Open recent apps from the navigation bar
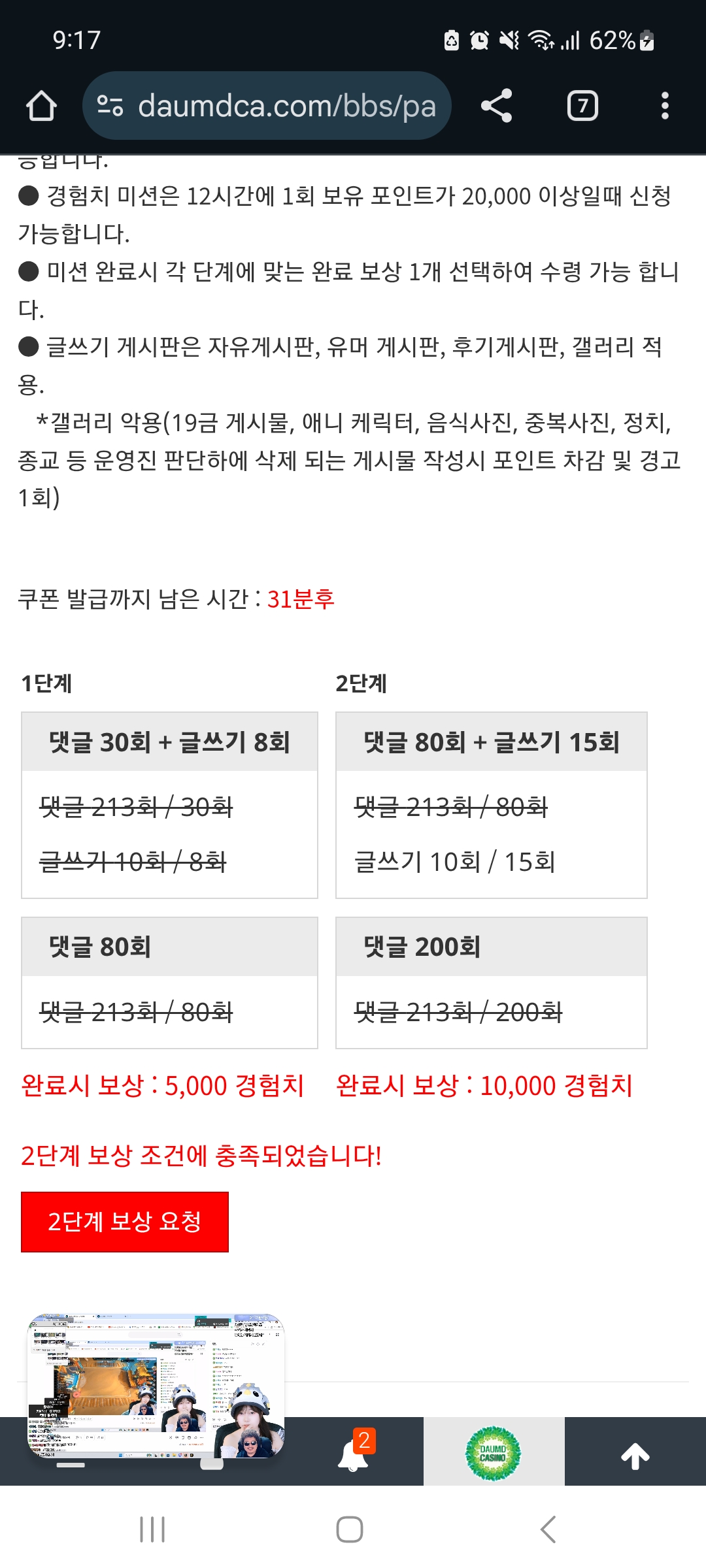 pos(152,1529)
